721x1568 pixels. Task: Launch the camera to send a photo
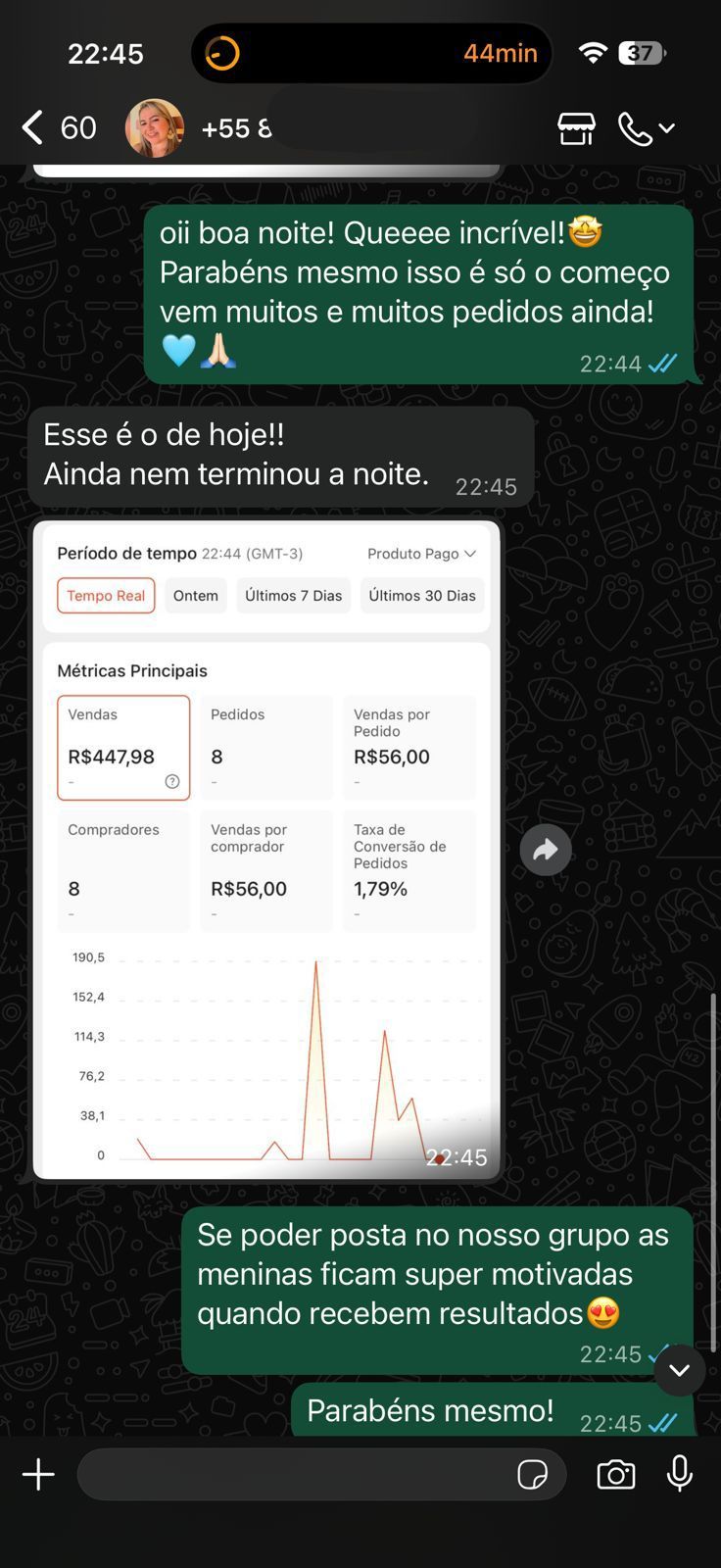[x=615, y=1475]
